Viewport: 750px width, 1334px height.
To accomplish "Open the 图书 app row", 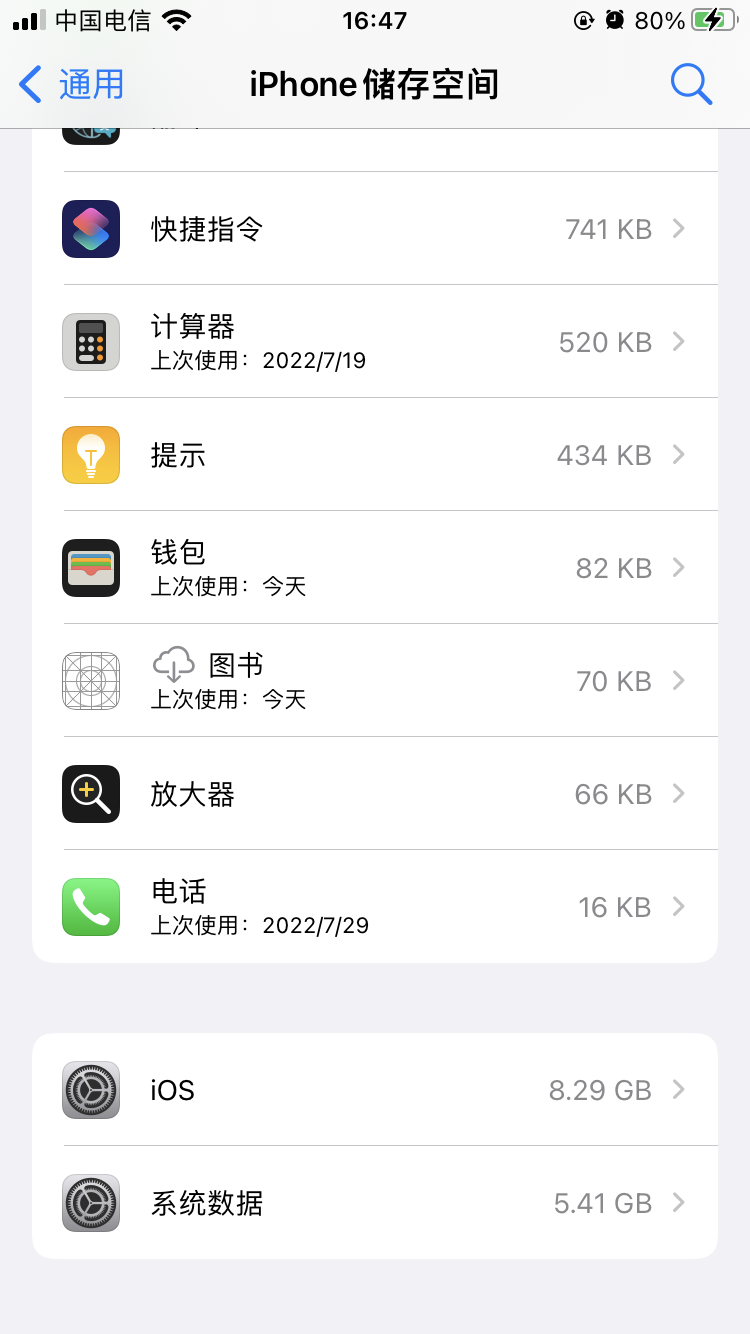I will tap(375, 681).
